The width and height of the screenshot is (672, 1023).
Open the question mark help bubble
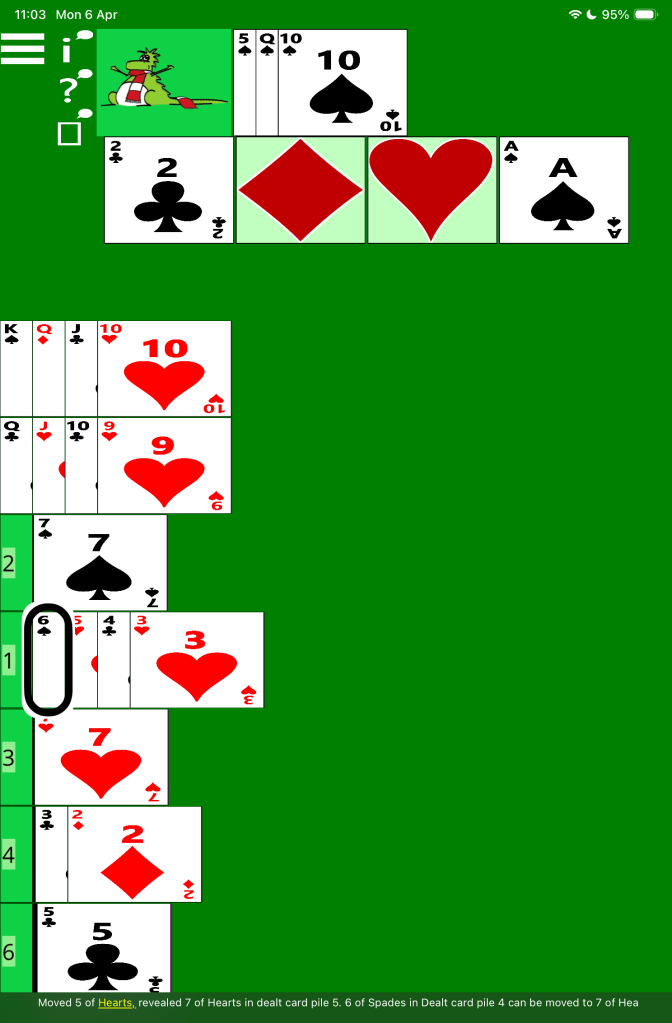pyautogui.click(x=72, y=88)
